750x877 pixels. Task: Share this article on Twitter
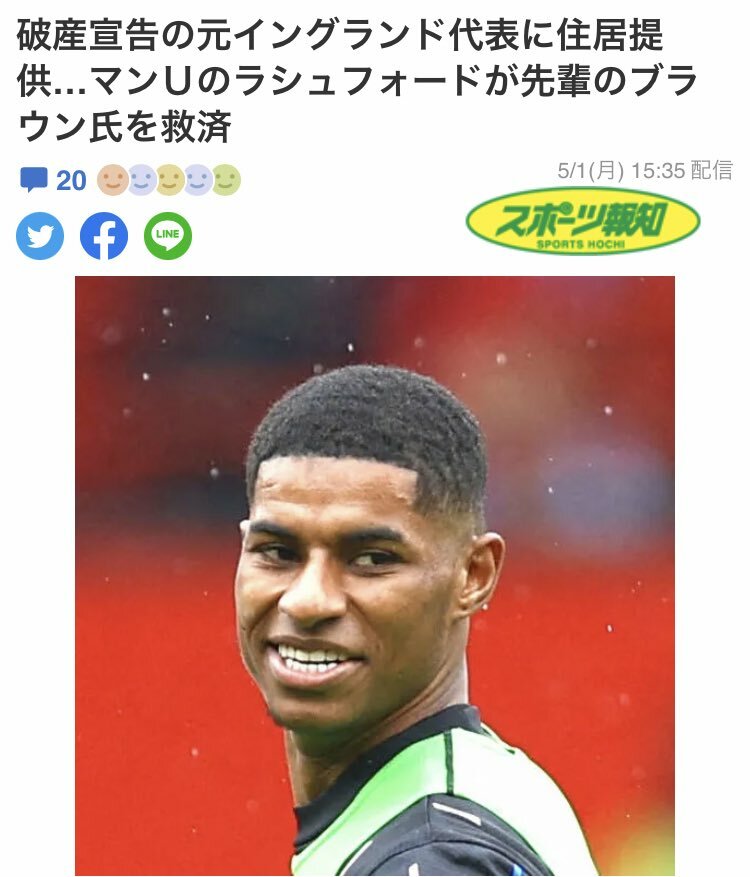(x=40, y=236)
